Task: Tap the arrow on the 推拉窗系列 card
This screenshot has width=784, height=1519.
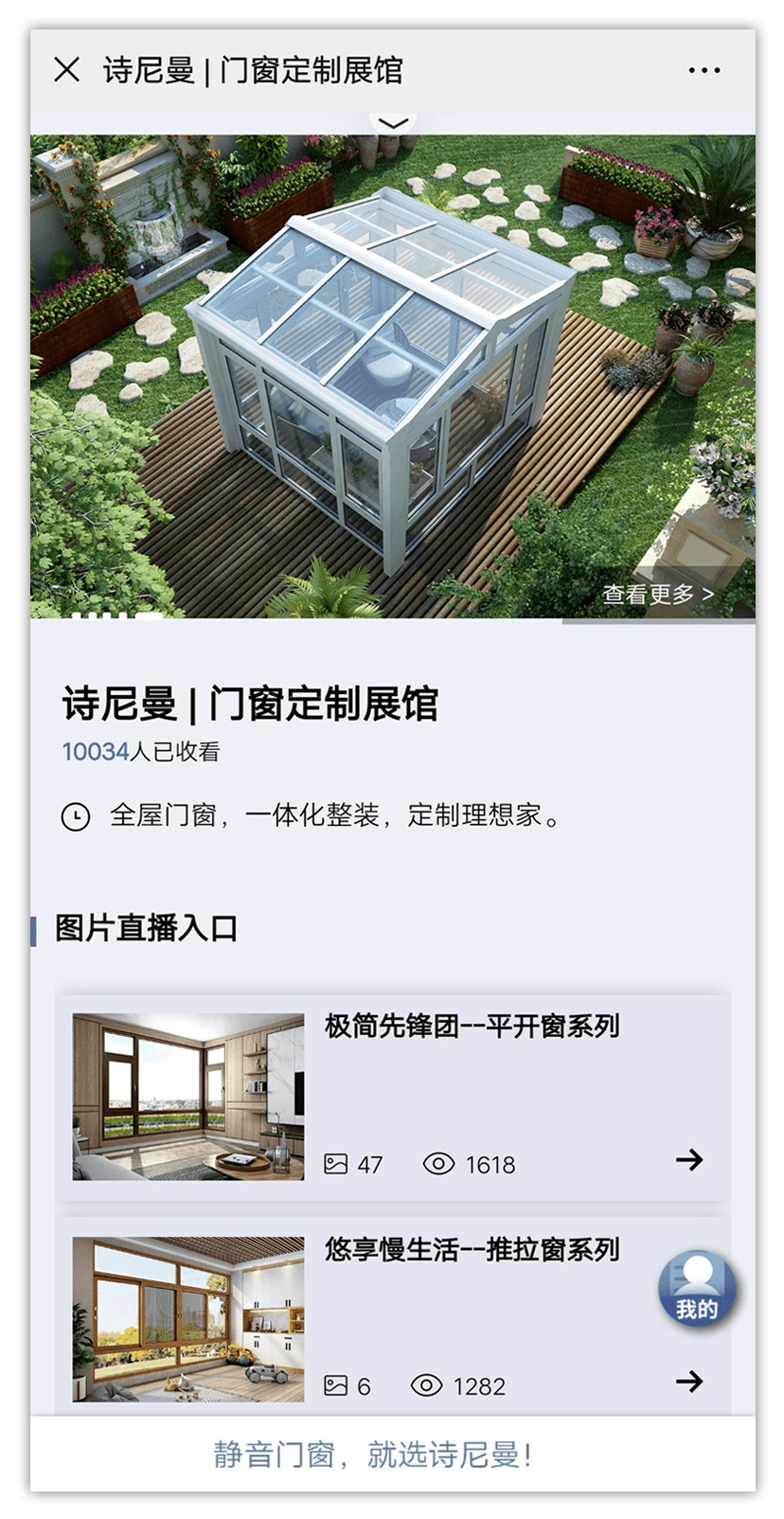Action: click(x=689, y=1382)
